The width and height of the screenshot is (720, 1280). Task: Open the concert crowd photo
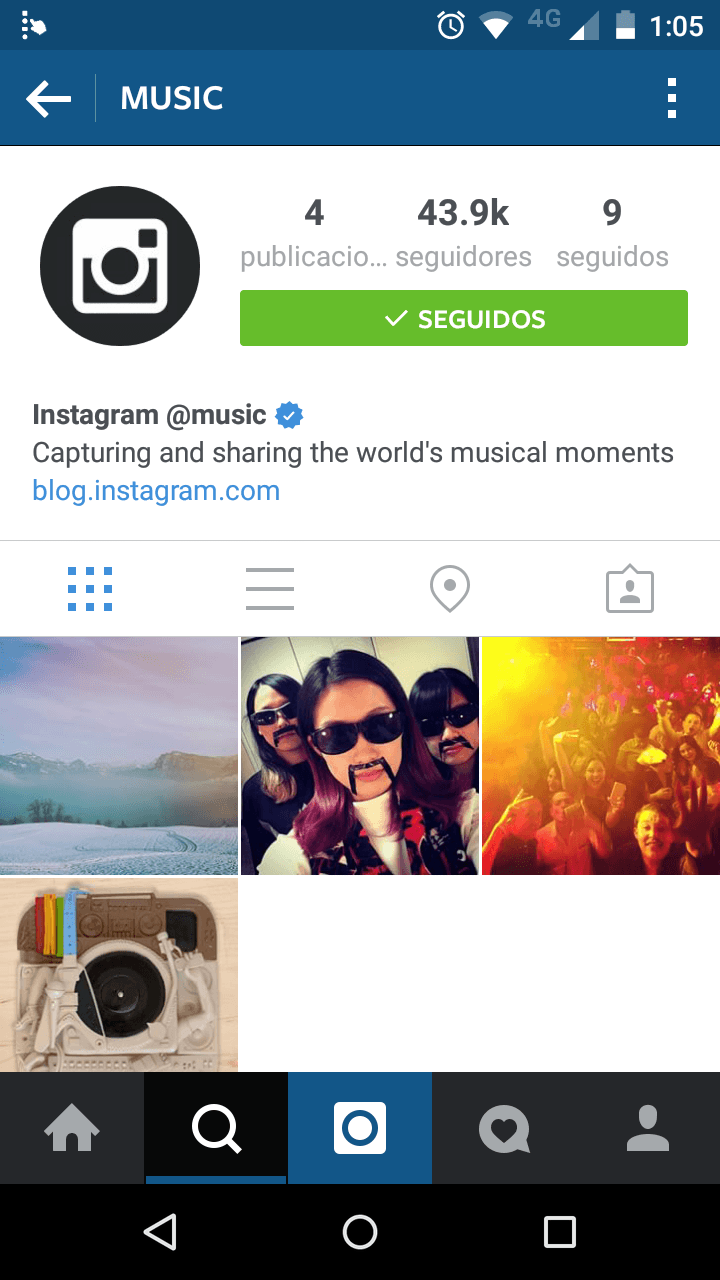[601, 756]
